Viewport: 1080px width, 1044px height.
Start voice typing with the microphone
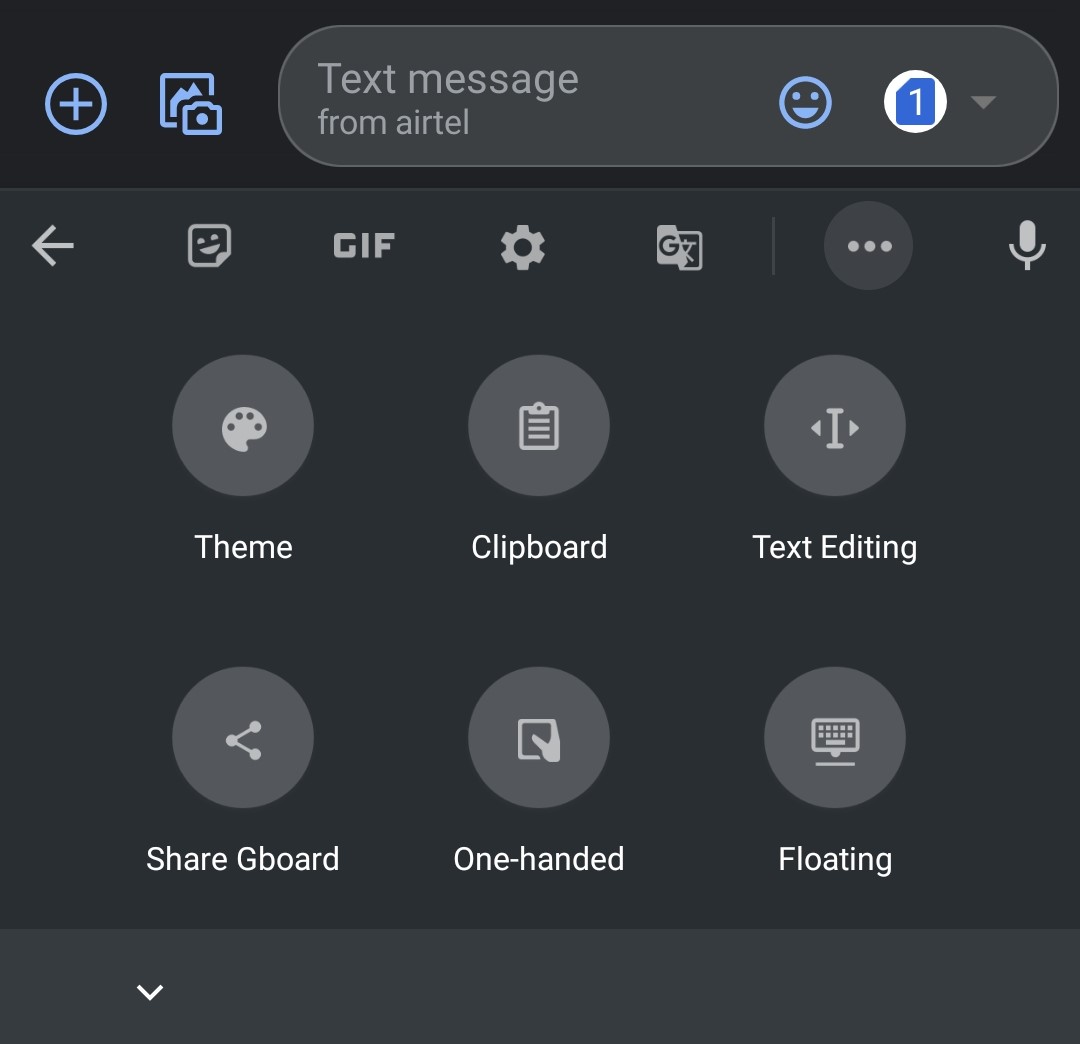pyautogui.click(x=1026, y=245)
